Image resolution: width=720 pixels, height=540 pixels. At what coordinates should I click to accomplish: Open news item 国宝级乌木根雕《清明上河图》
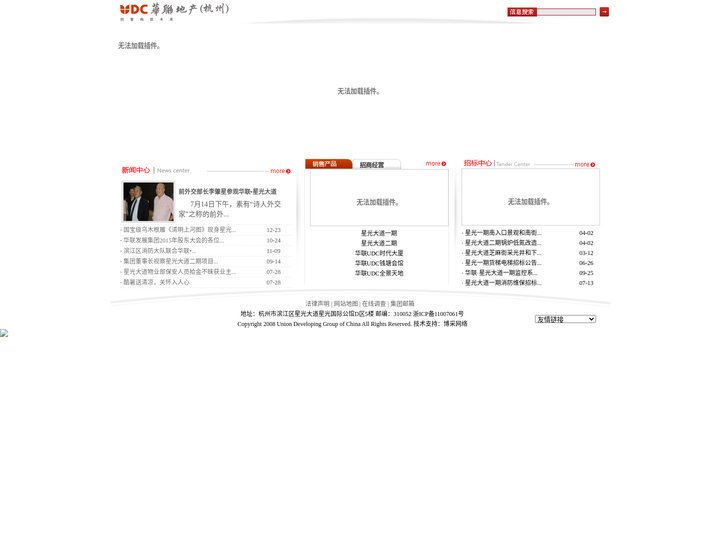click(180, 230)
